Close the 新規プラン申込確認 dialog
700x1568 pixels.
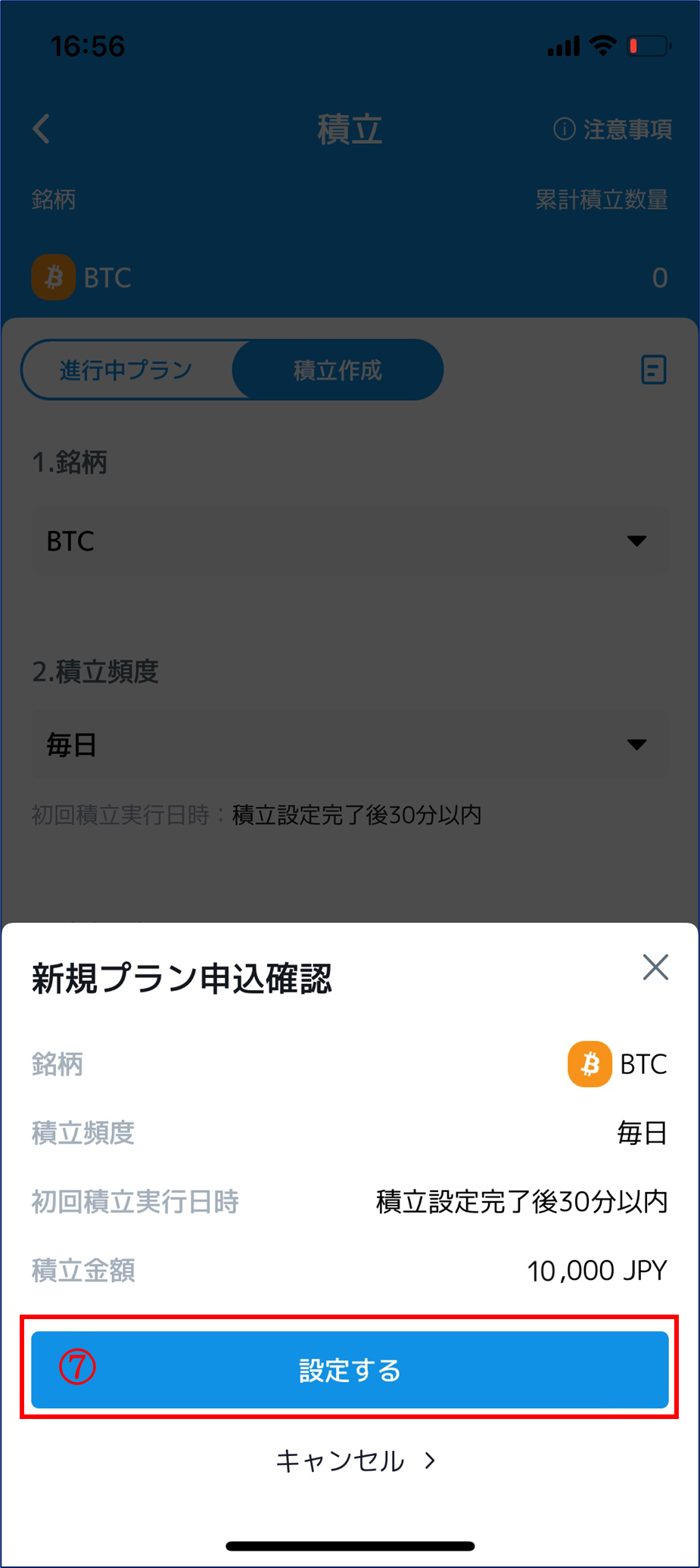[655, 967]
